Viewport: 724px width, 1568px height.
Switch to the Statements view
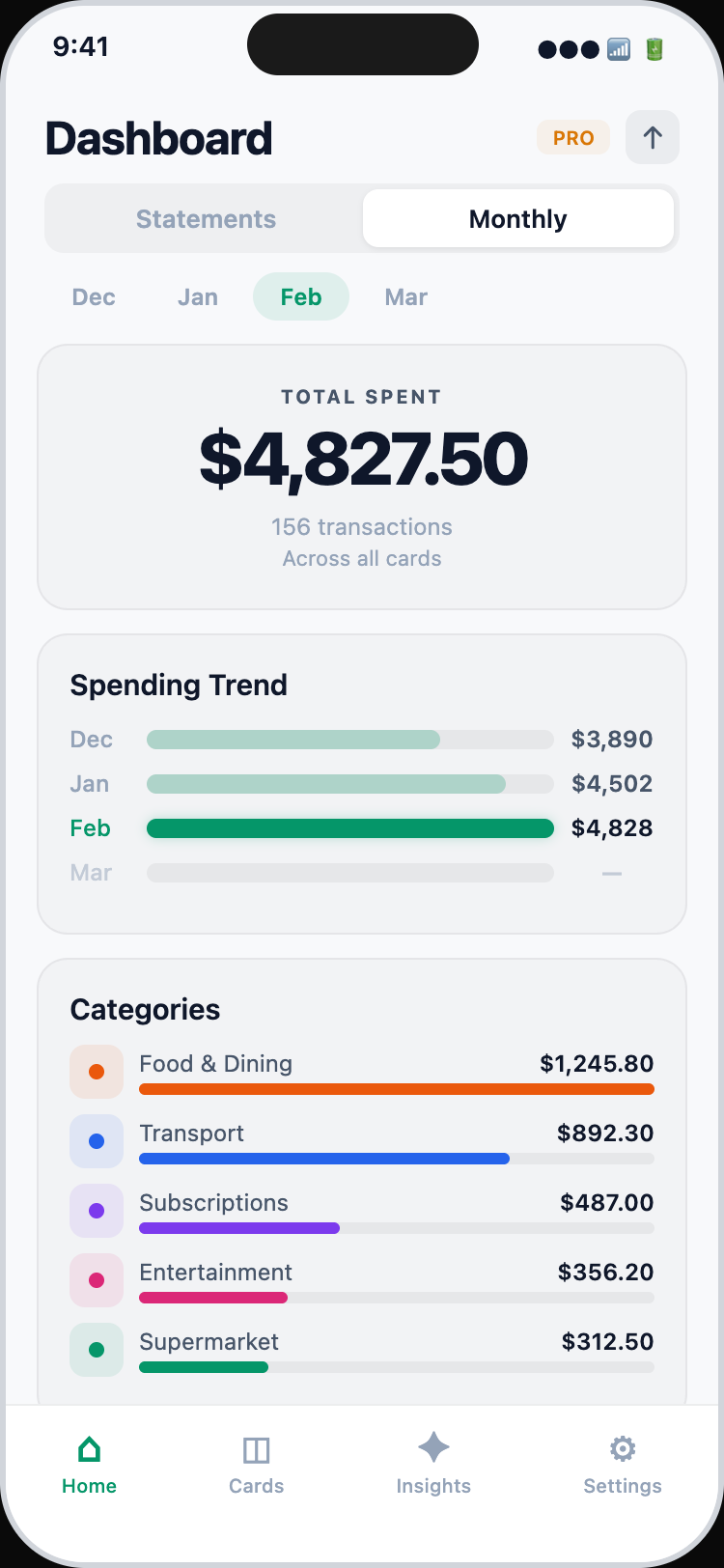click(x=206, y=219)
